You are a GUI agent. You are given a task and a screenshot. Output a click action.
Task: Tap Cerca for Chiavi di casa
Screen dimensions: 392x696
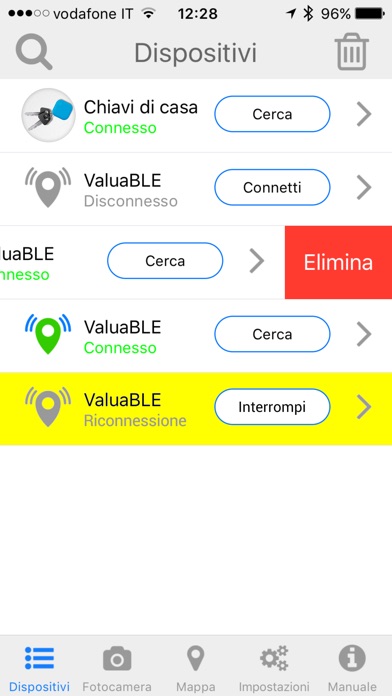tap(272, 114)
